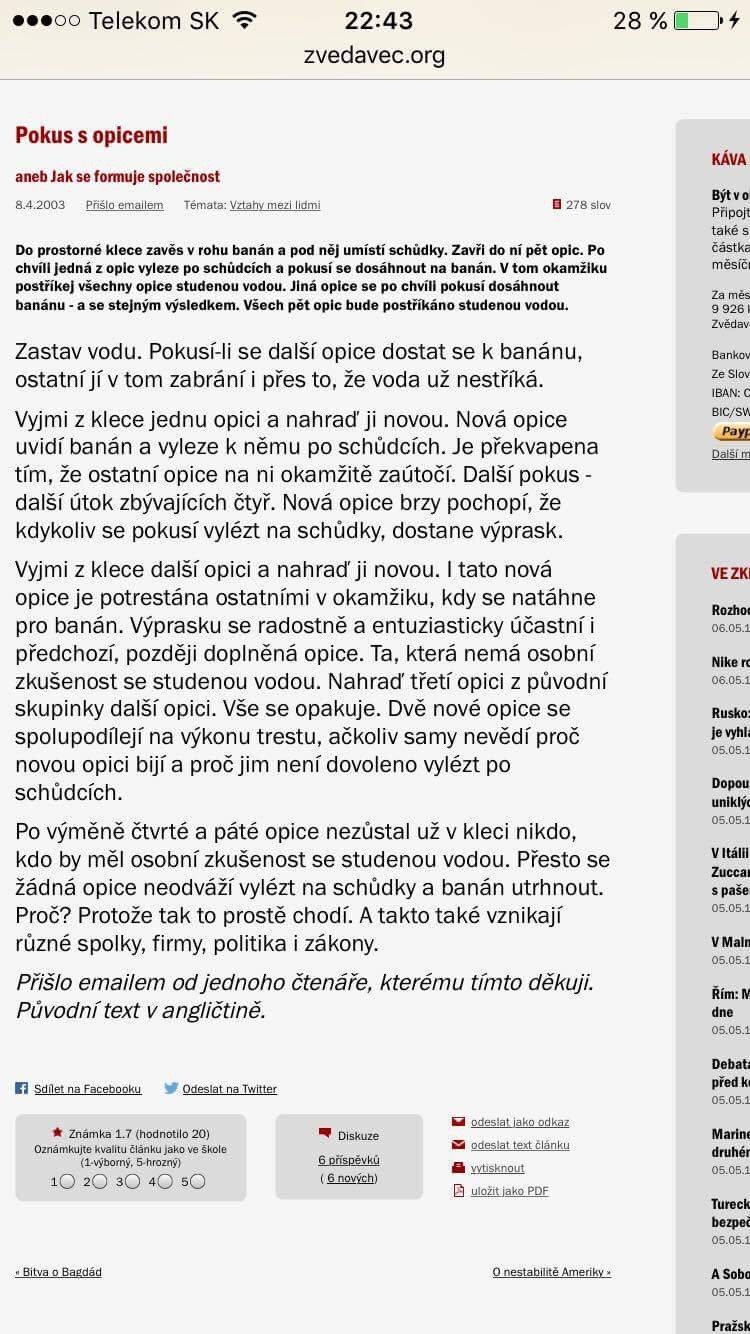Open the Vztahy mezi lidmi topic link
750x1334 pixels.
click(x=275, y=205)
